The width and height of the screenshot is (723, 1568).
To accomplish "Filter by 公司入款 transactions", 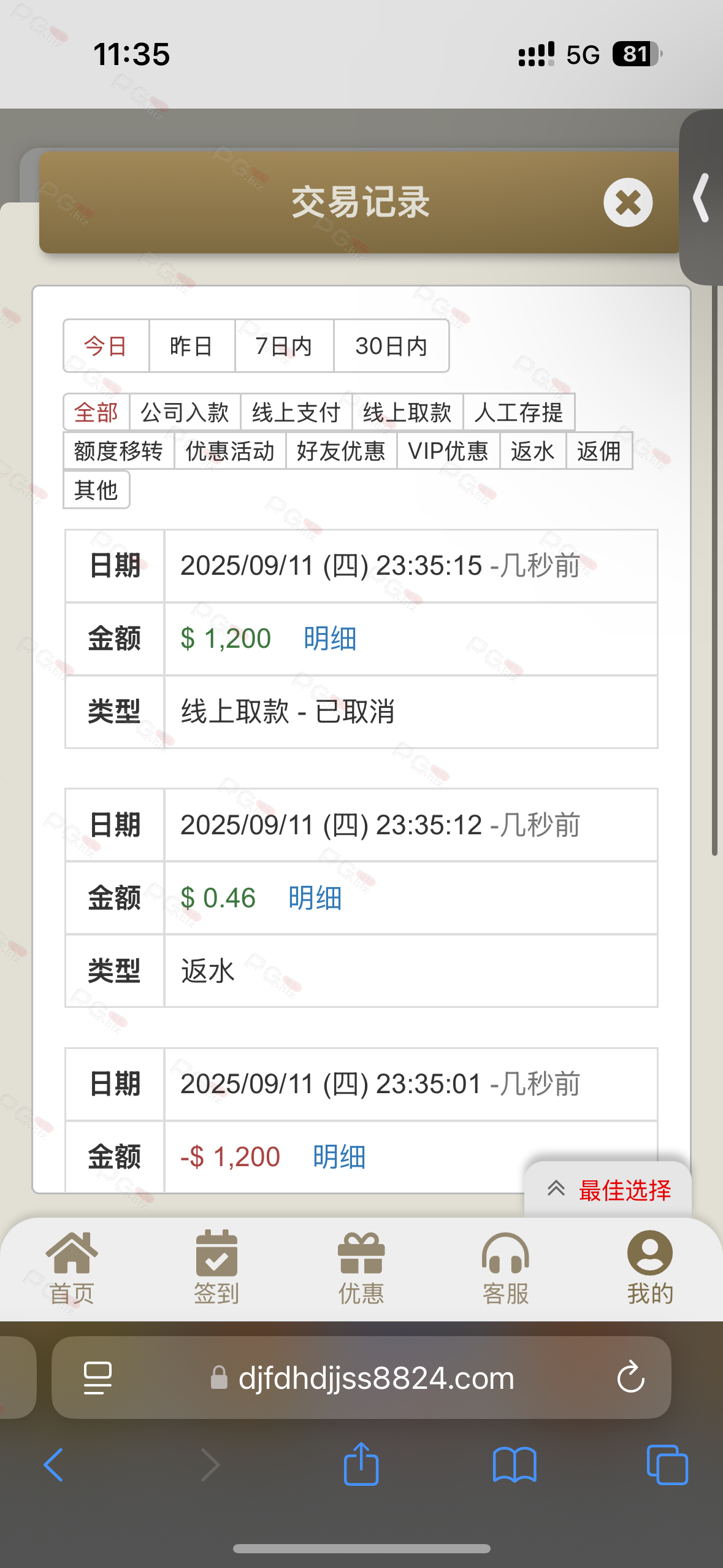I will click(x=185, y=412).
